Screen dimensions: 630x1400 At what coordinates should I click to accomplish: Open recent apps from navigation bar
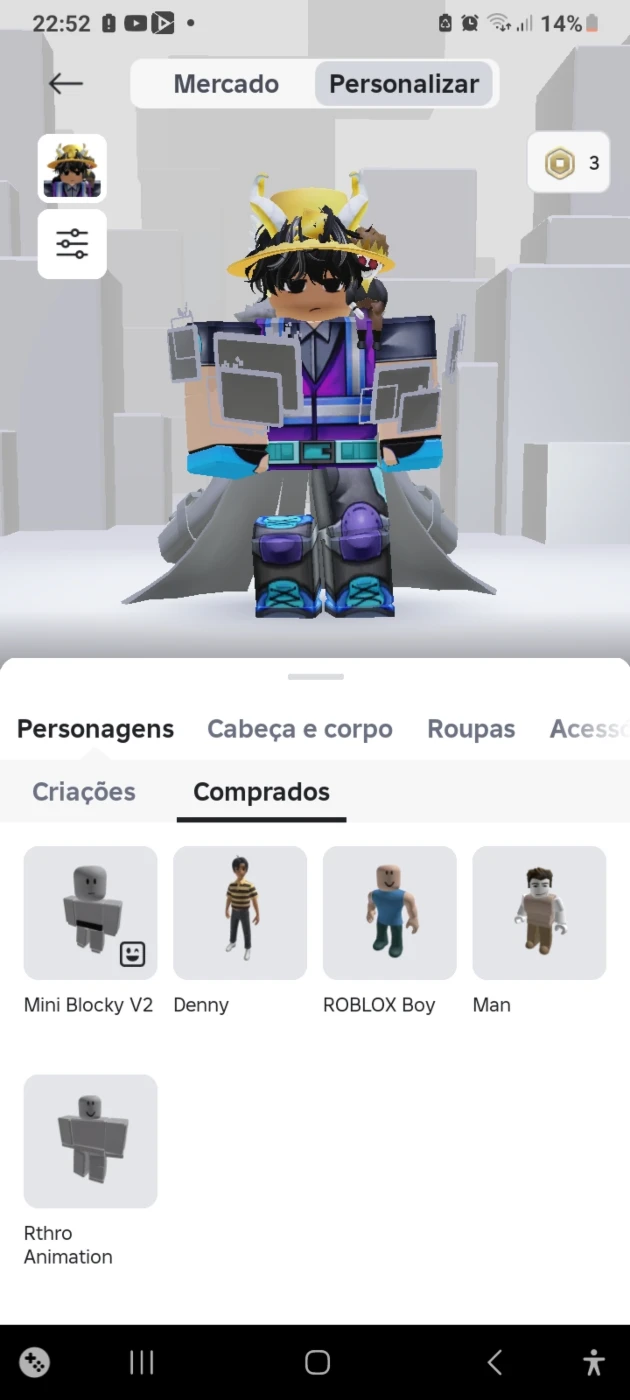[142, 1362]
